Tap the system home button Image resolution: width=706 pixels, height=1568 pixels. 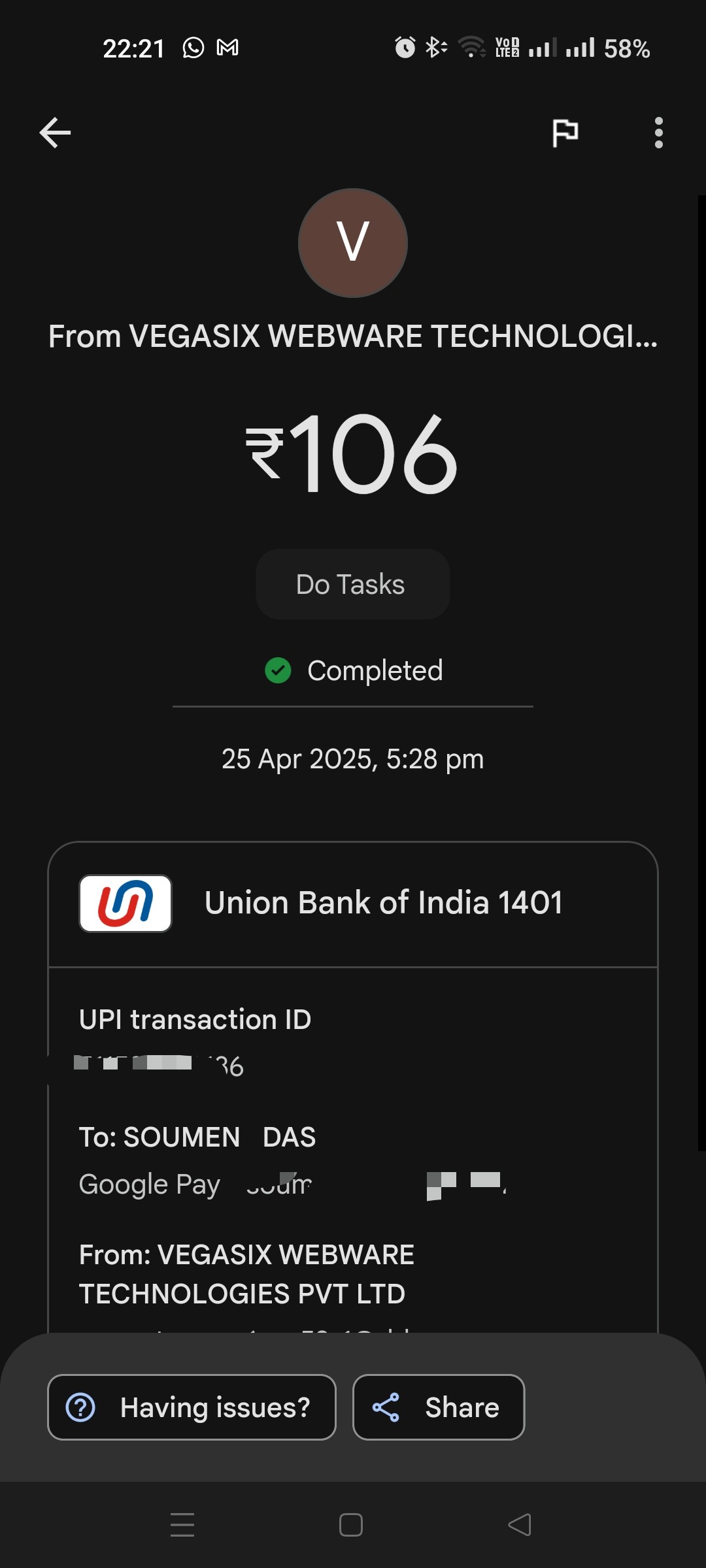(351, 1525)
